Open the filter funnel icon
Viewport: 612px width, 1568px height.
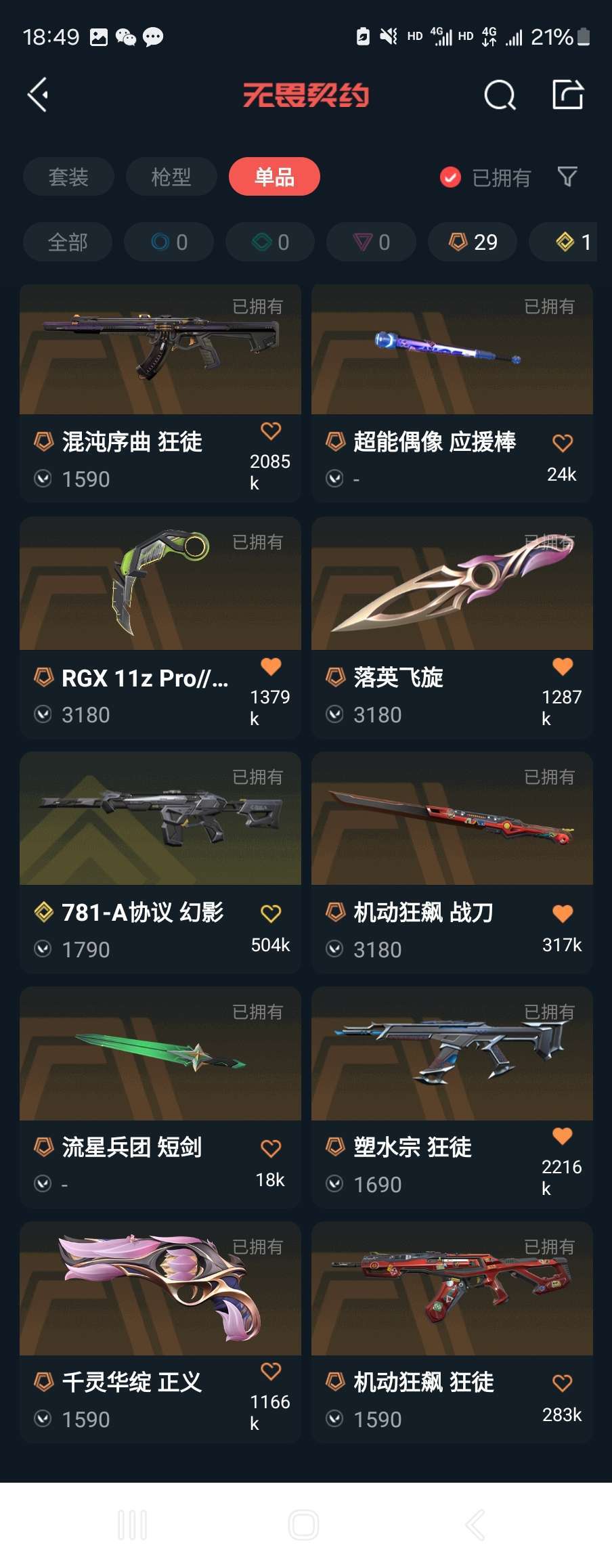[567, 177]
